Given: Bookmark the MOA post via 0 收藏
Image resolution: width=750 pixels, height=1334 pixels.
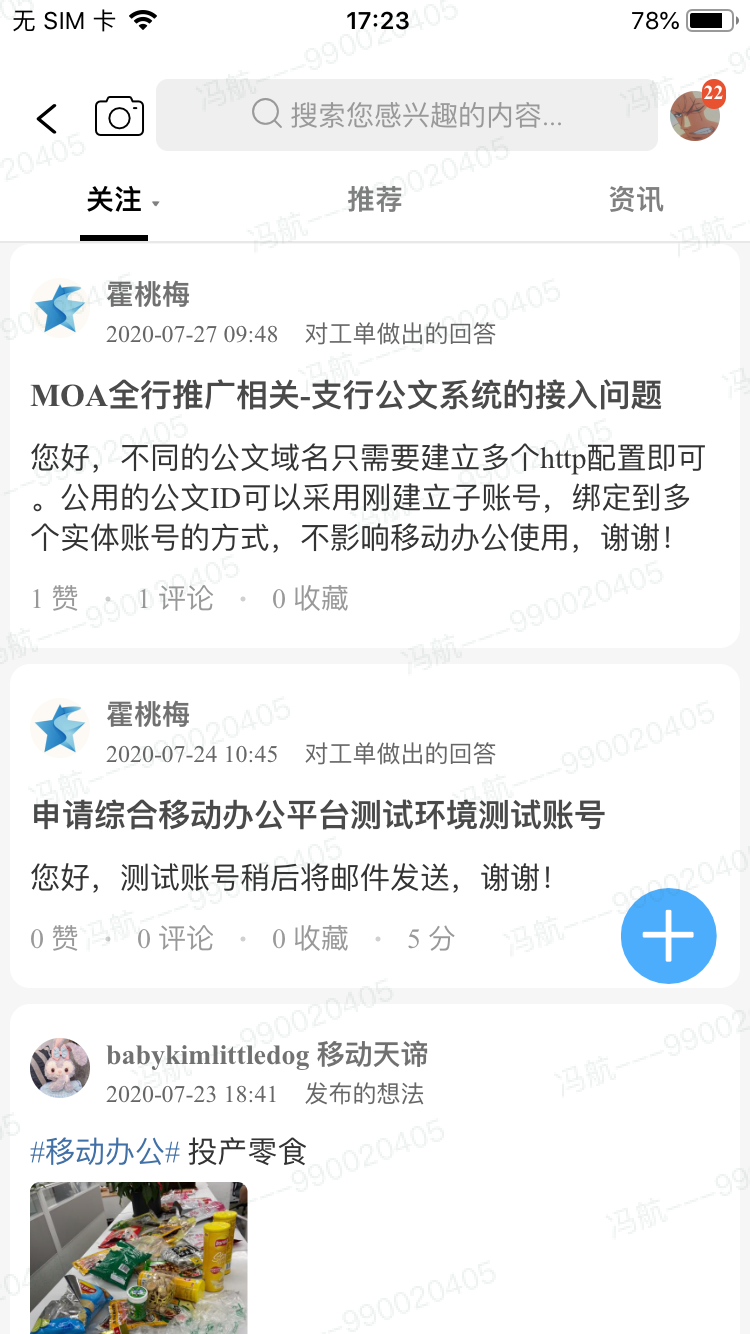Looking at the screenshot, I should point(310,598).
